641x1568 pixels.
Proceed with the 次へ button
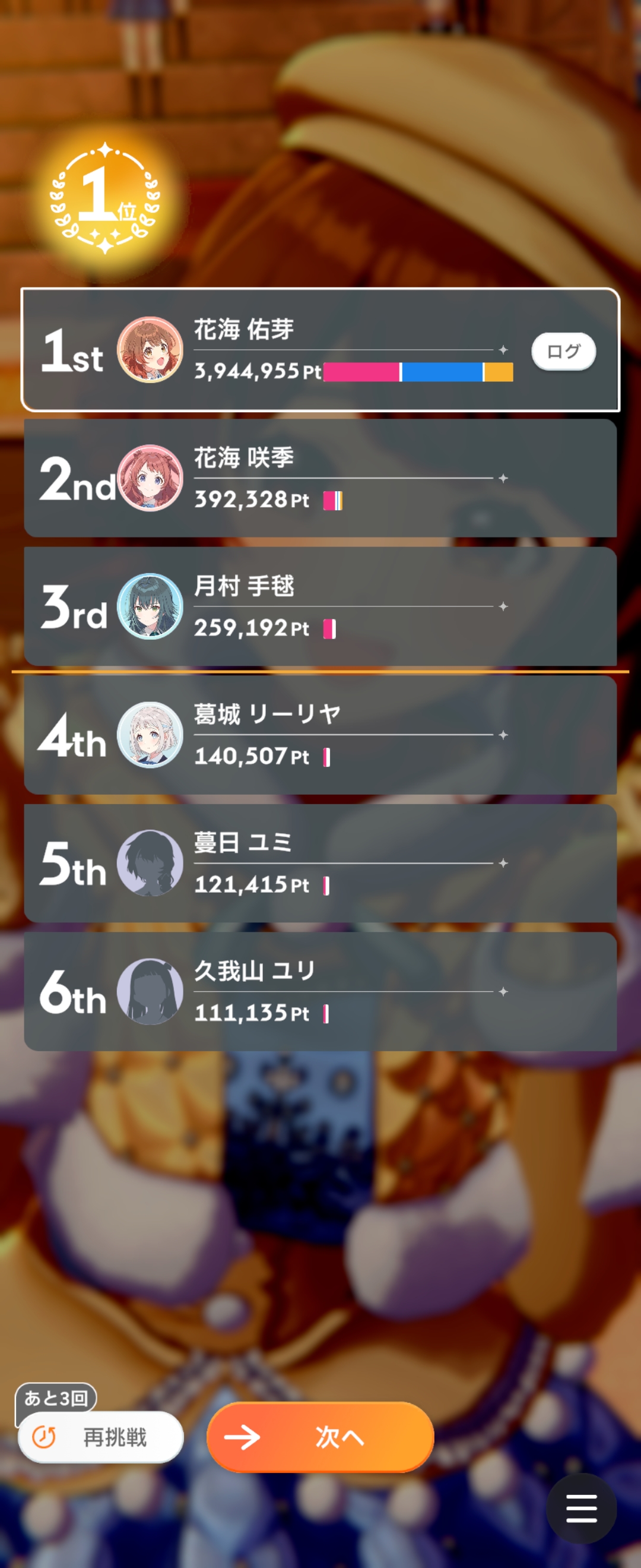pos(320,1437)
